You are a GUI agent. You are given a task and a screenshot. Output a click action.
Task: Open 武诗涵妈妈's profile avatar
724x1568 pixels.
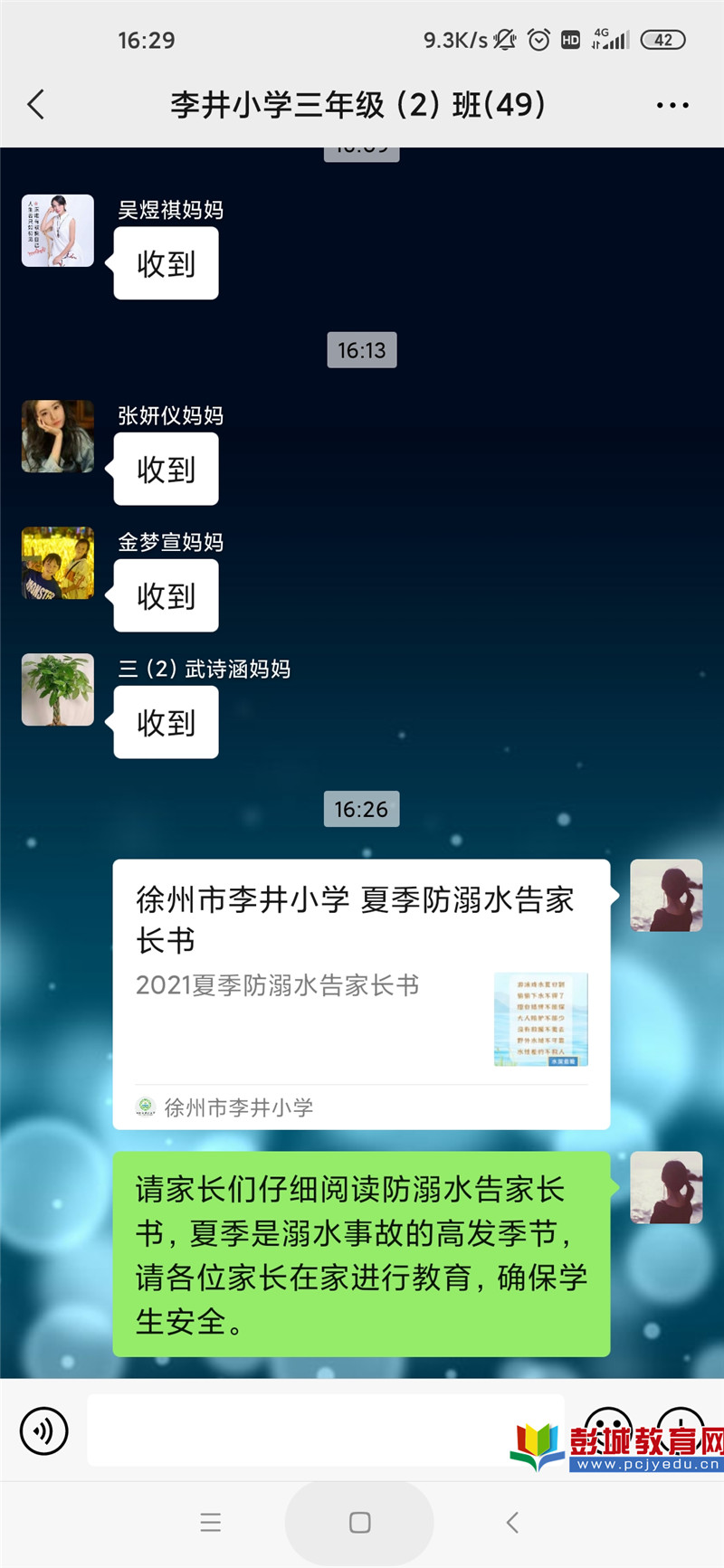pos(58,689)
